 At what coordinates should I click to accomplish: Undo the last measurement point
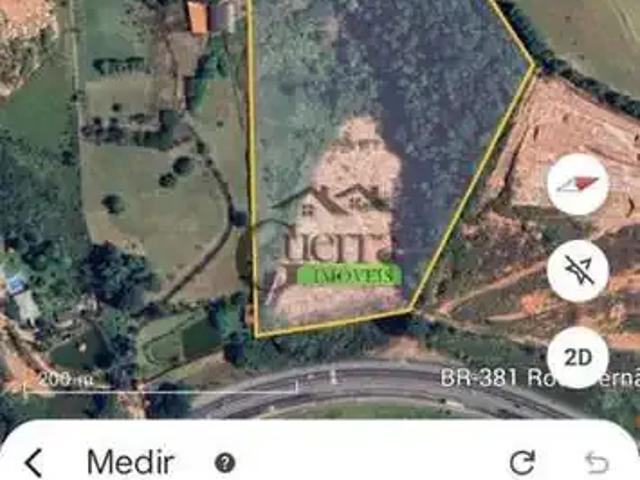(596, 462)
